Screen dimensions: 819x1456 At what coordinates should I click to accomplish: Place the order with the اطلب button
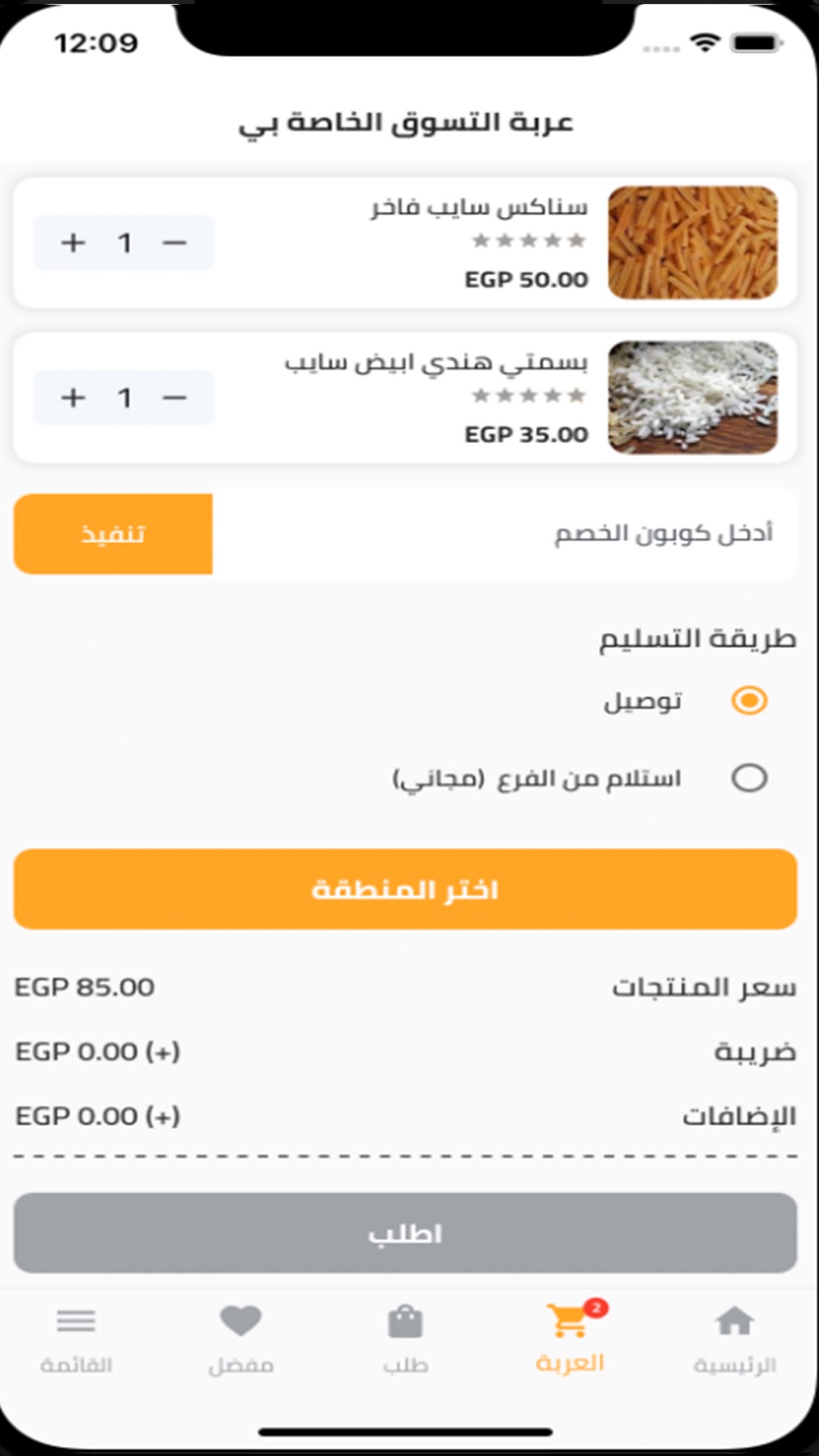pyautogui.click(x=405, y=1233)
